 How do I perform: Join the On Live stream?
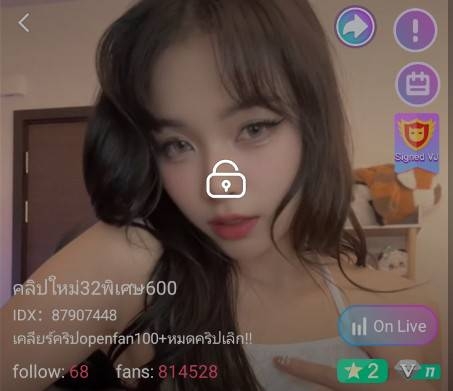point(388,326)
